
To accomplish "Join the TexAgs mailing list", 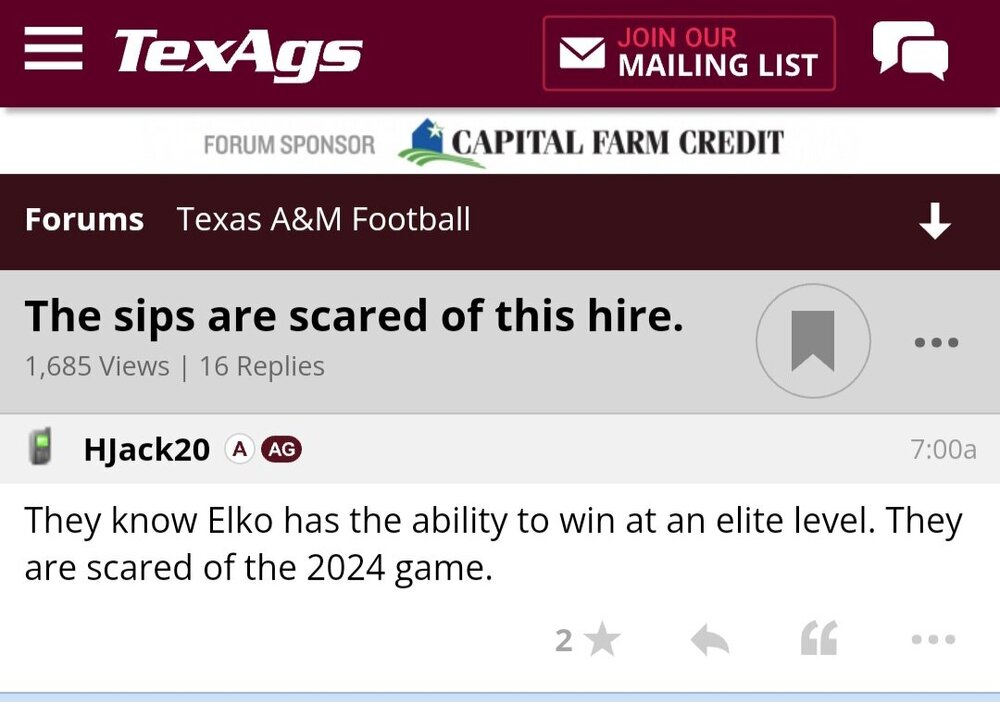I will (x=689, y=53).
